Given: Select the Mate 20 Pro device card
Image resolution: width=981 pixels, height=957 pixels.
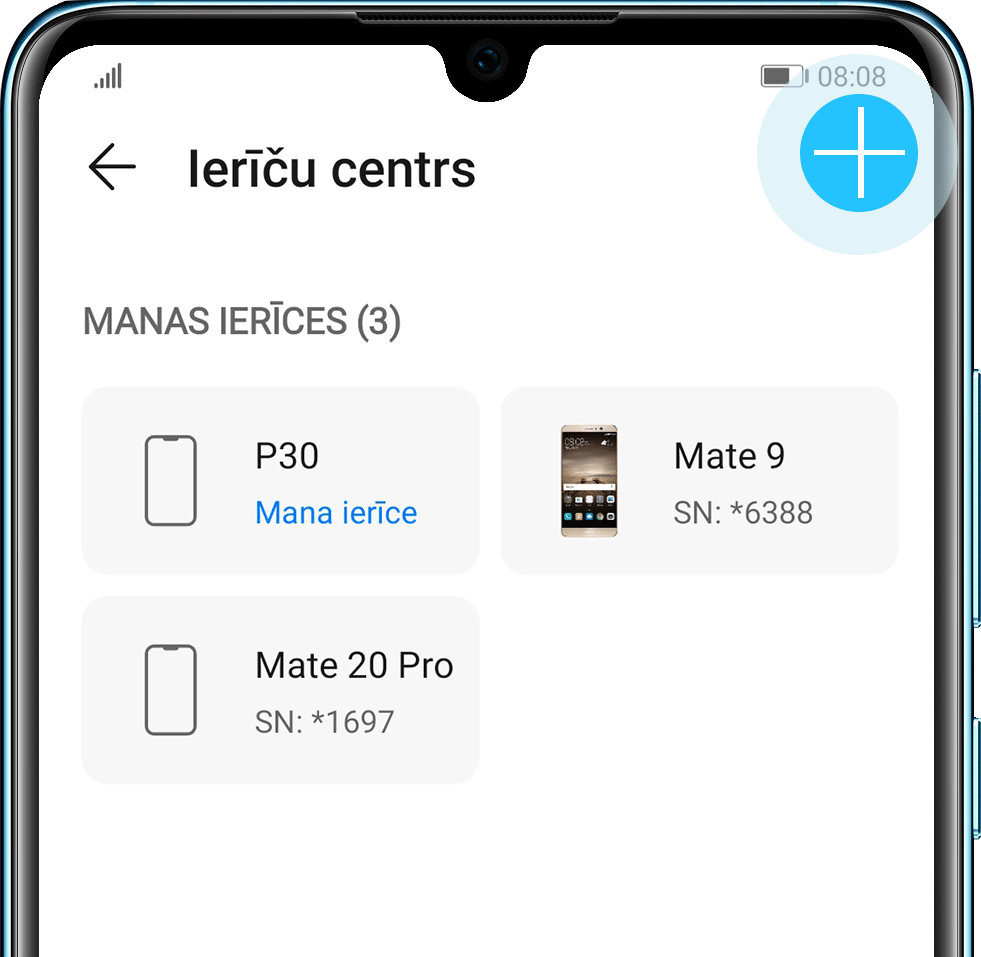Looking at the screenshot, I should [x=280, y=690].
